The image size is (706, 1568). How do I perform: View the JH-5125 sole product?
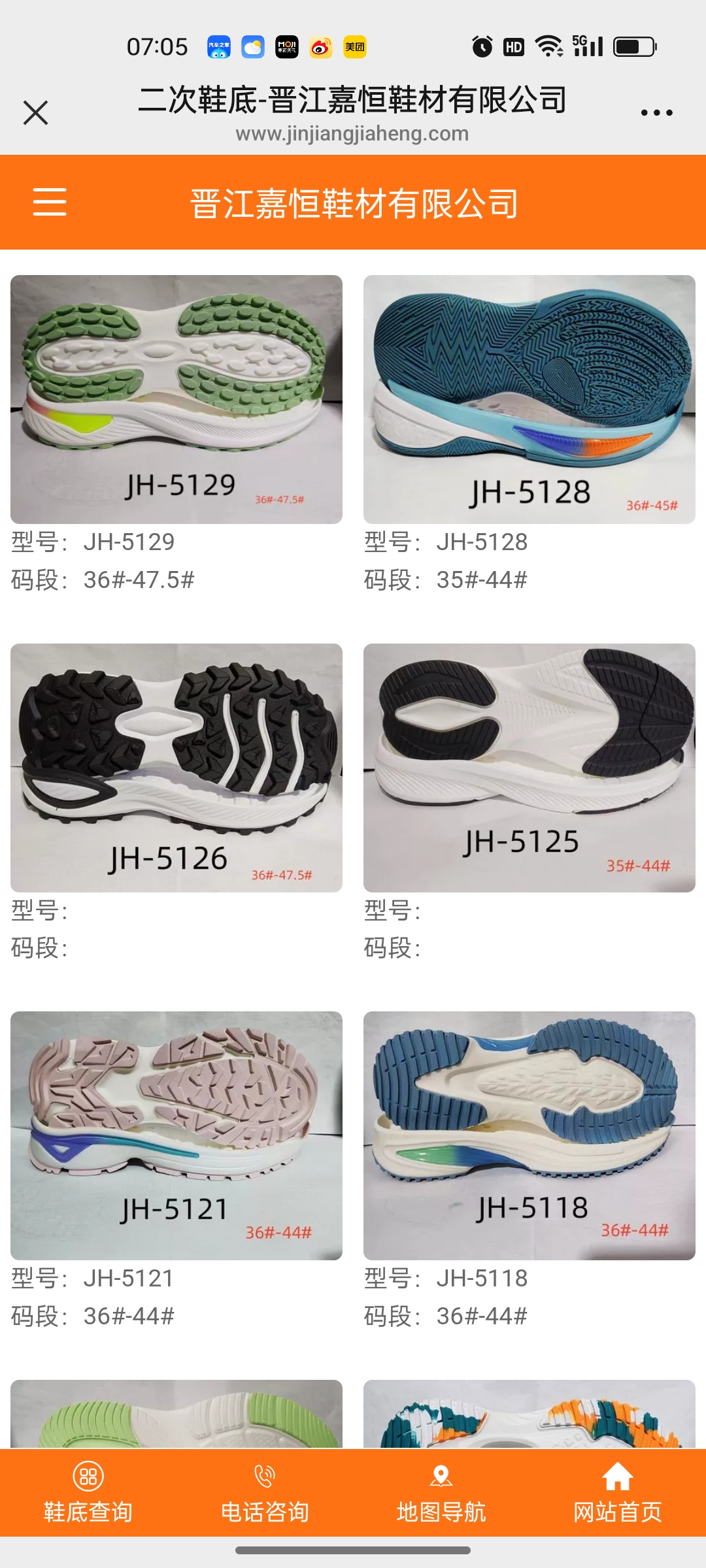click(529, 768)
